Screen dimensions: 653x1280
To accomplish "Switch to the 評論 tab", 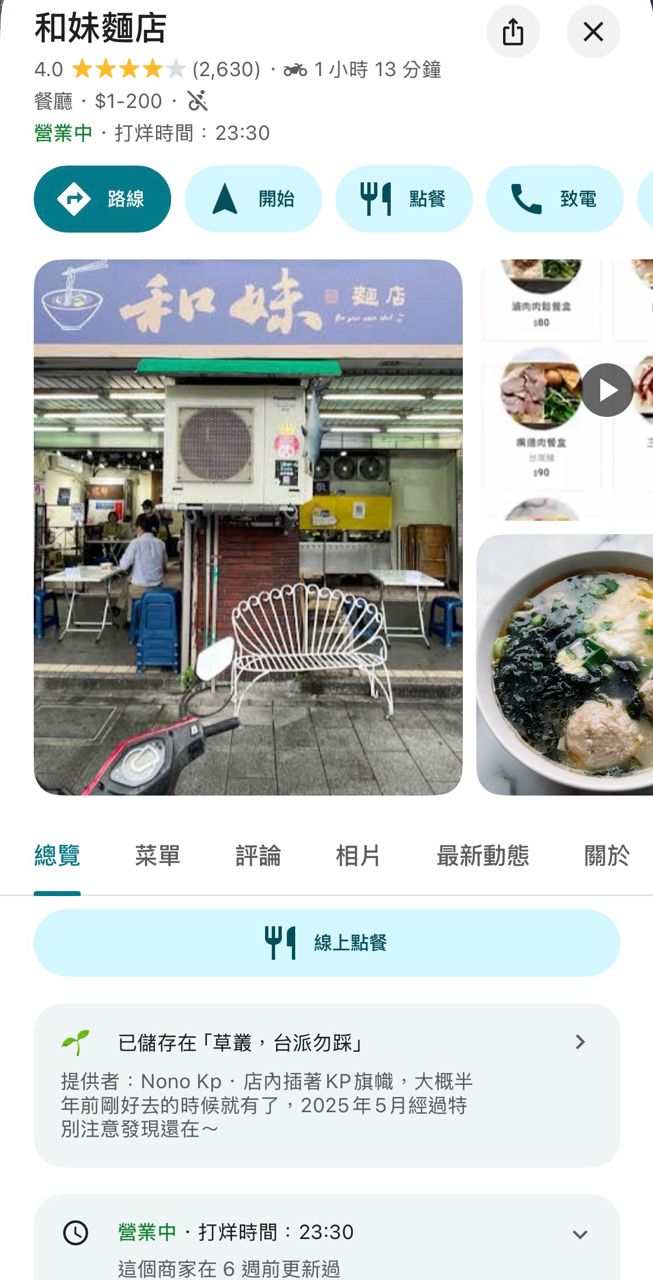I will [x=258, y=856].
